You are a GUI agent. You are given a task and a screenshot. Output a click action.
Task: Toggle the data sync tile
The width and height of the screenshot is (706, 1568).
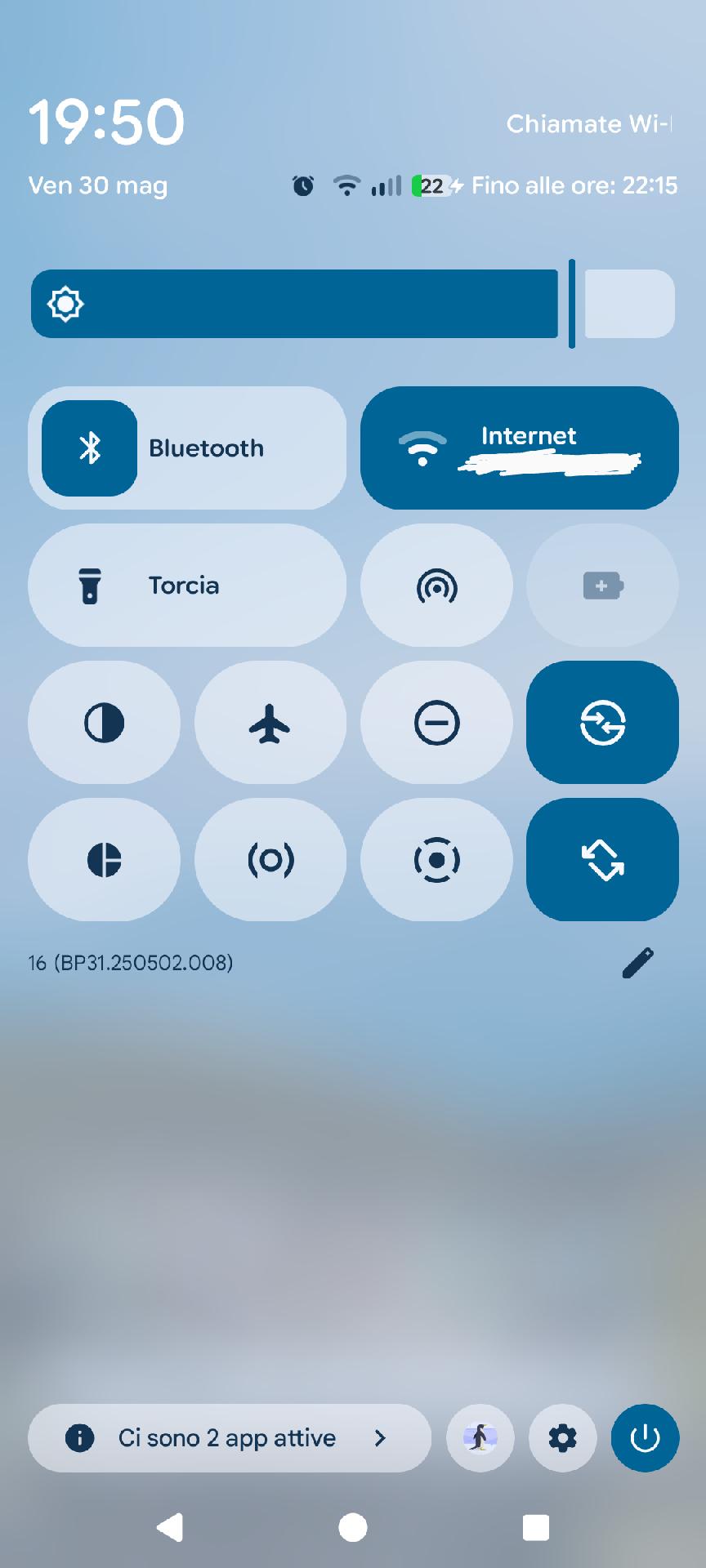602,723
